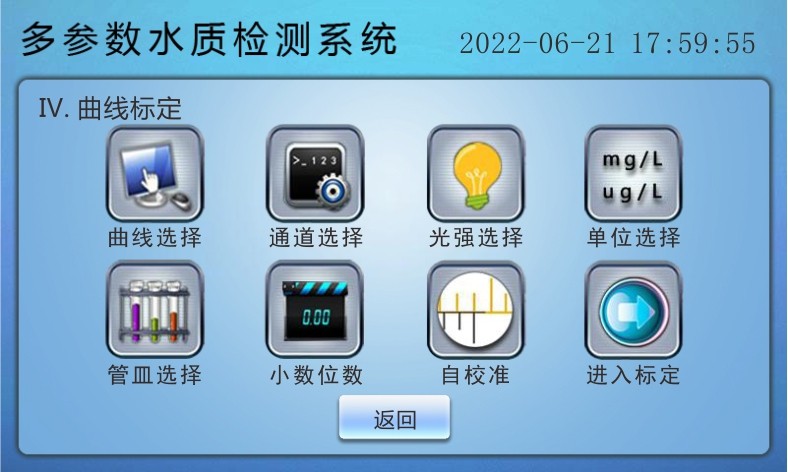788x472 pixels.
Task: Open 单位选择 unit selection
Action: coord(633,174)
